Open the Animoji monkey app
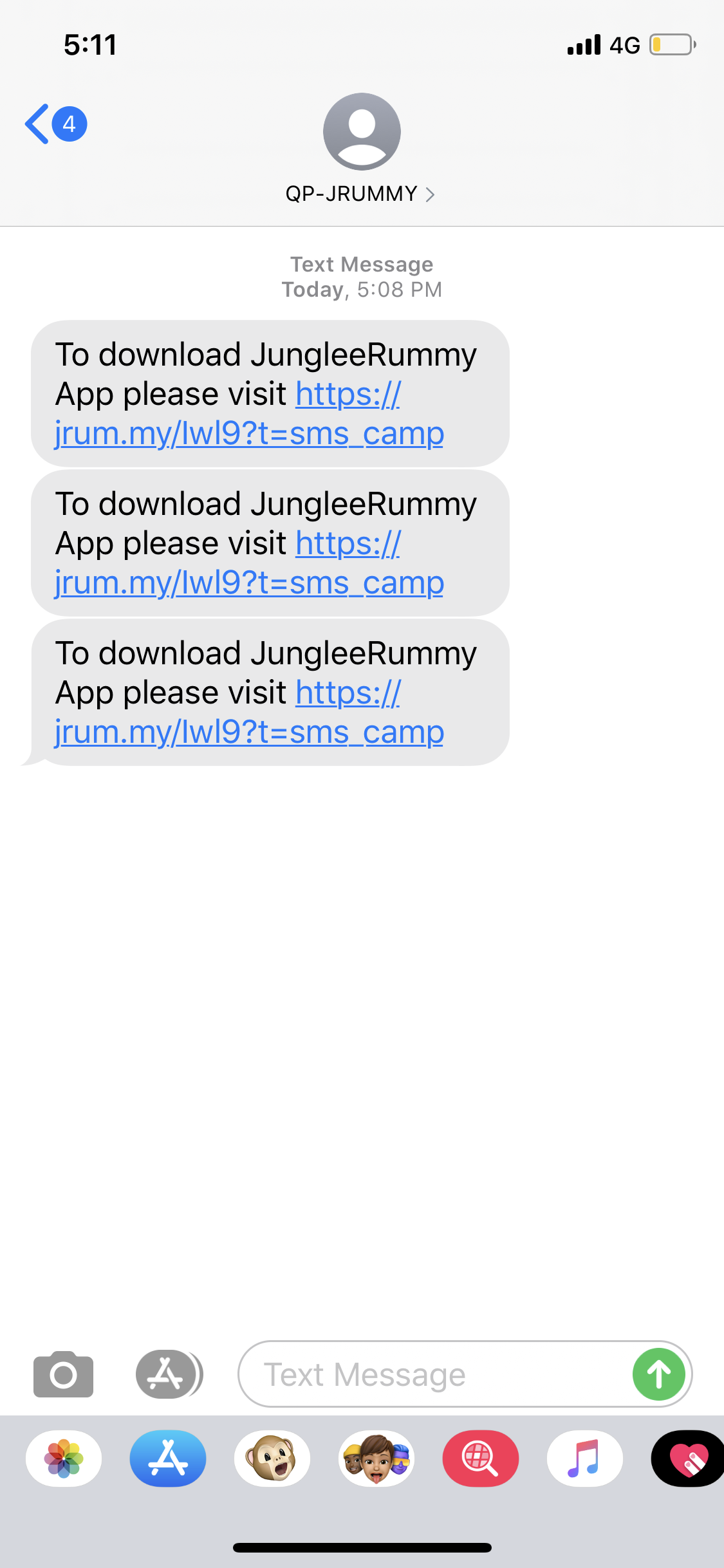The image size is (724, 1568). pos(272,1459)
